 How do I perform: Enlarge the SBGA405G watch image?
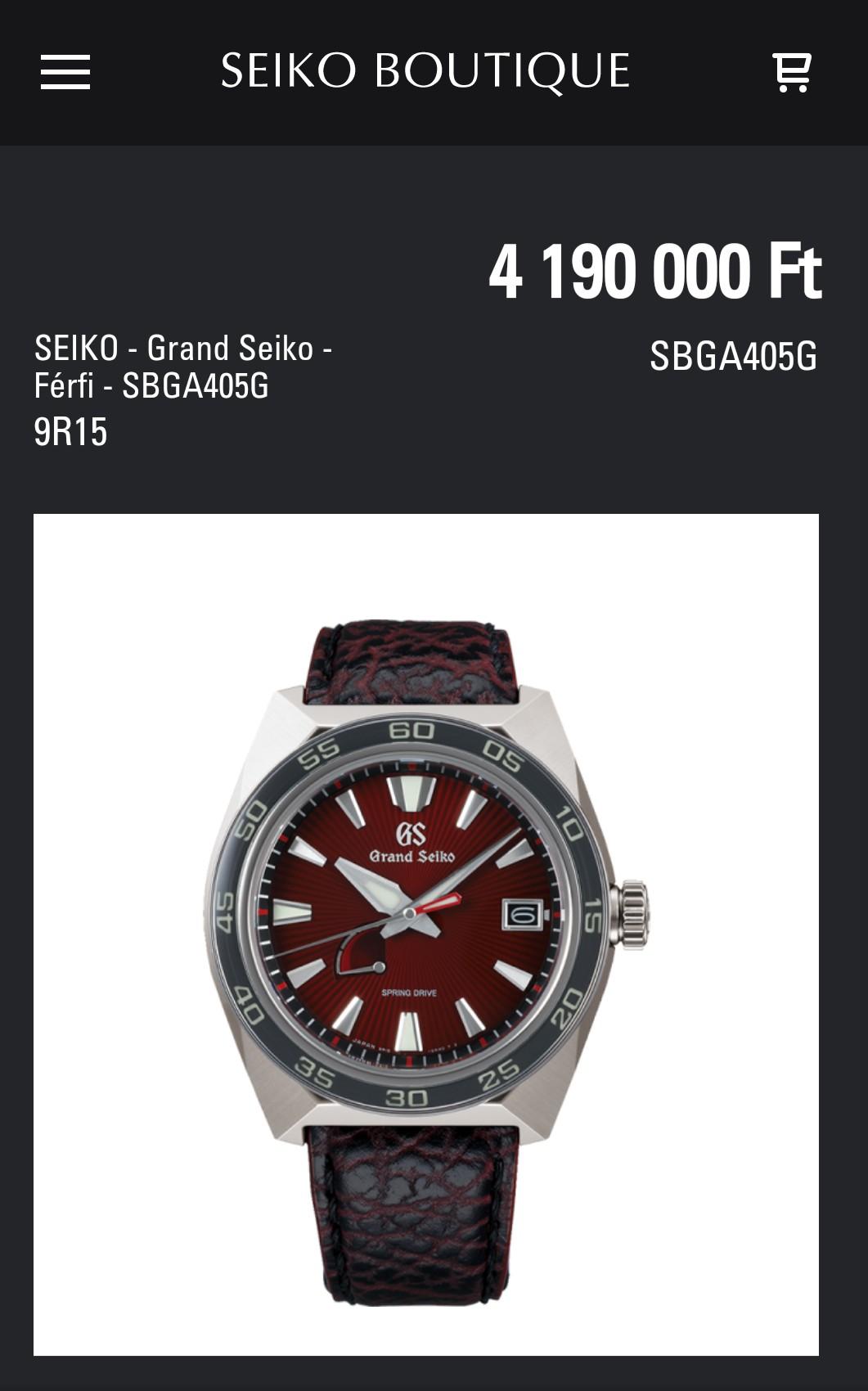point(425,933)
